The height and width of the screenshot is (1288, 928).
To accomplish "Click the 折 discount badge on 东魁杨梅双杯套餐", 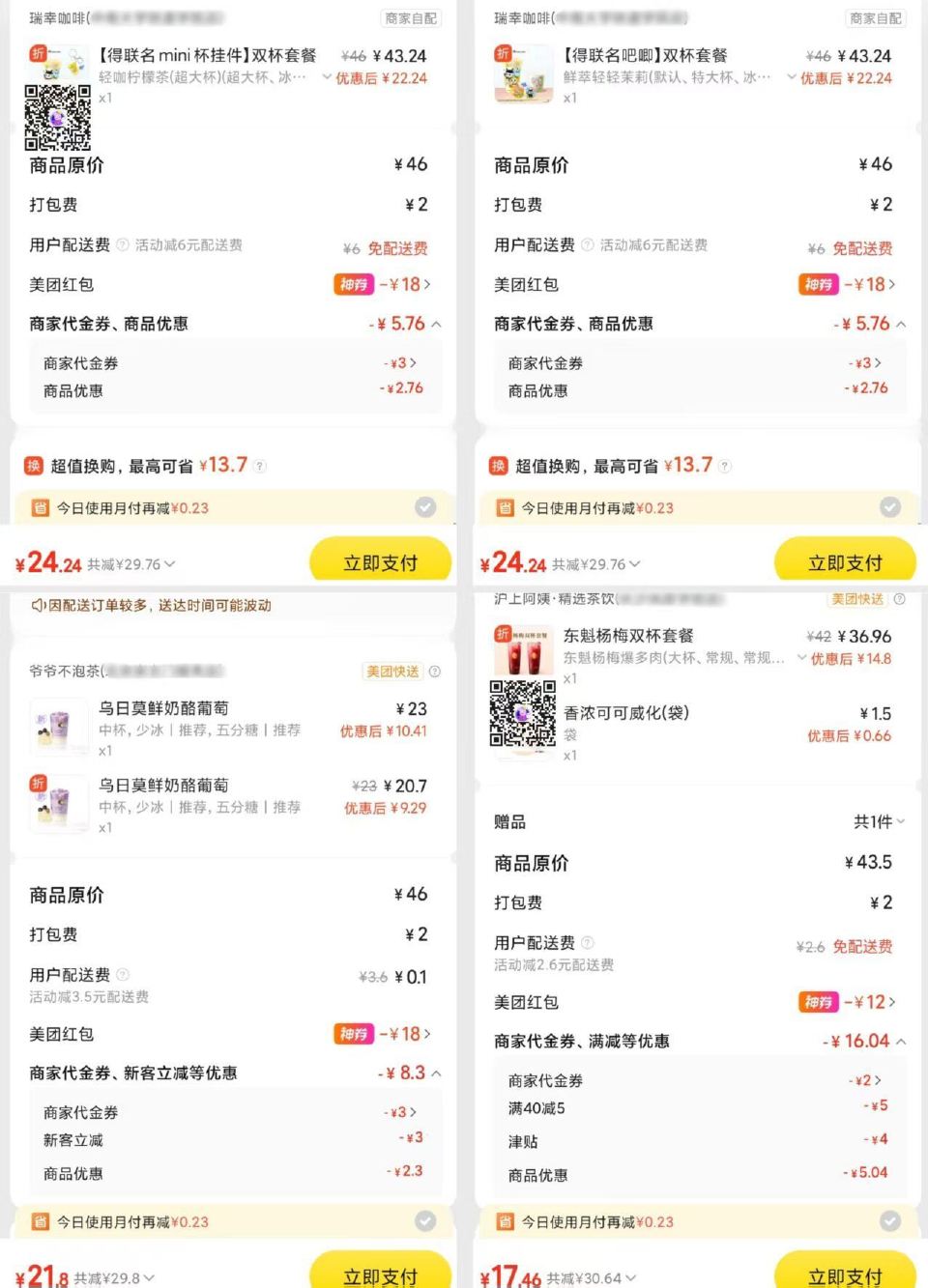I will coord(504,629).
